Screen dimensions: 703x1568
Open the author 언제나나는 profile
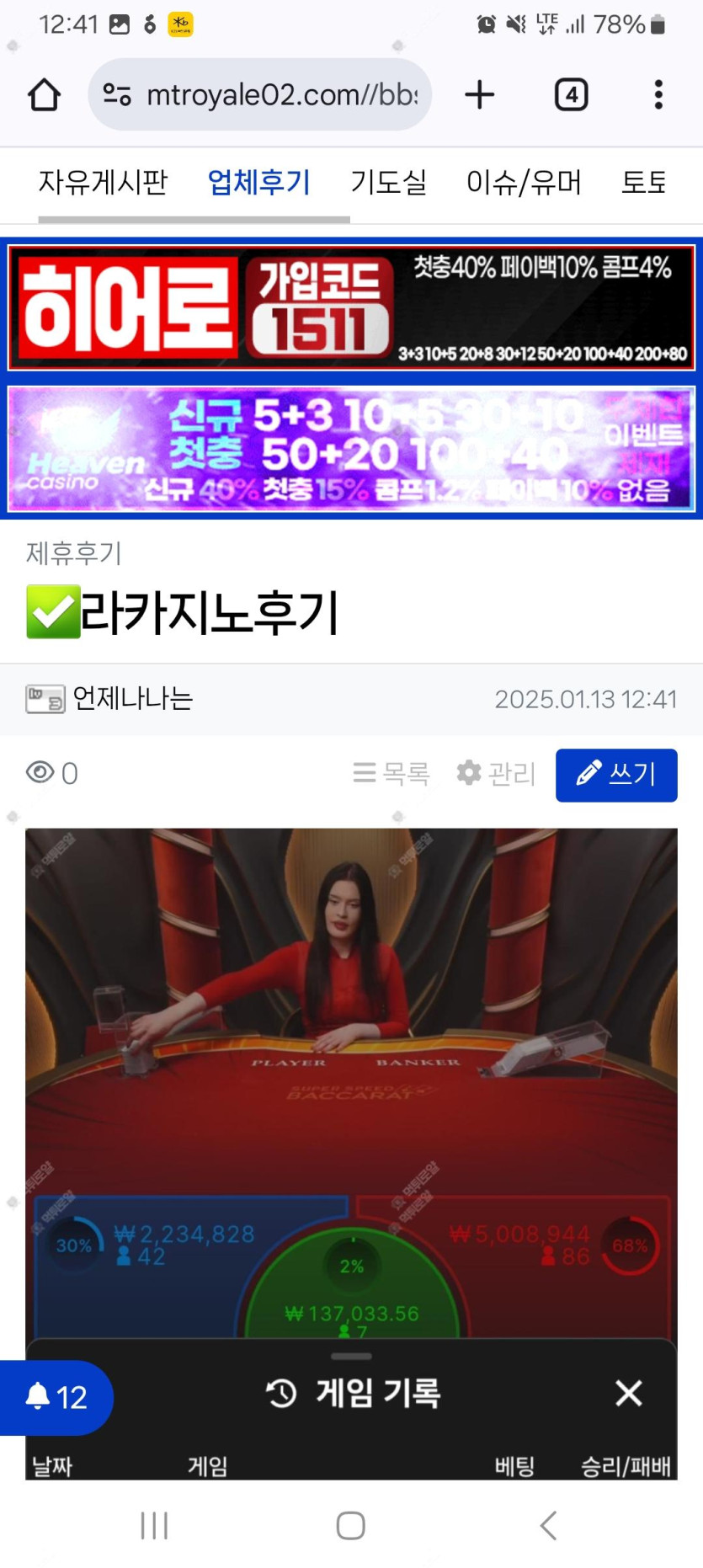point(132,698)
